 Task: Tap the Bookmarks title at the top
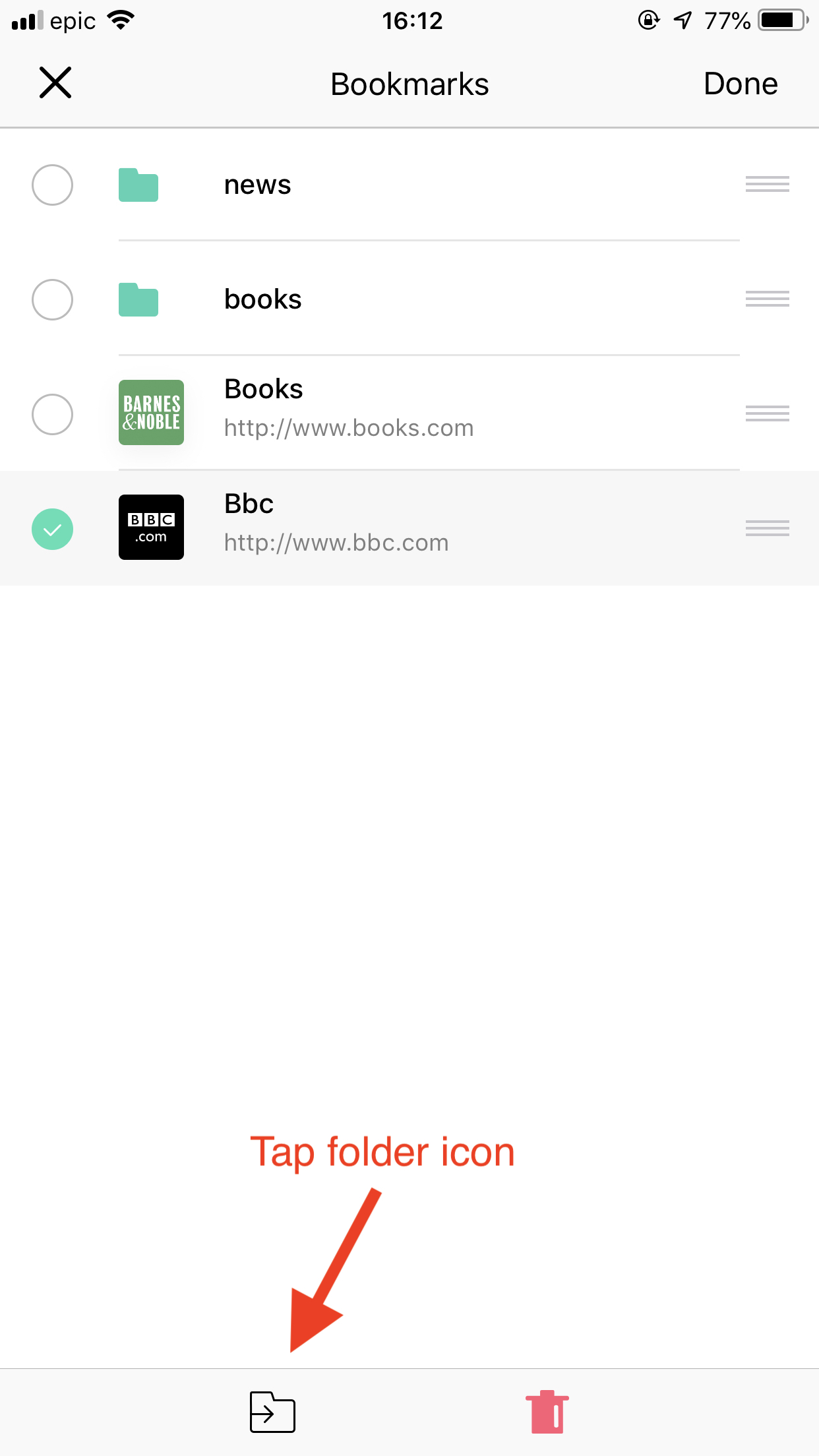(409, 83)
